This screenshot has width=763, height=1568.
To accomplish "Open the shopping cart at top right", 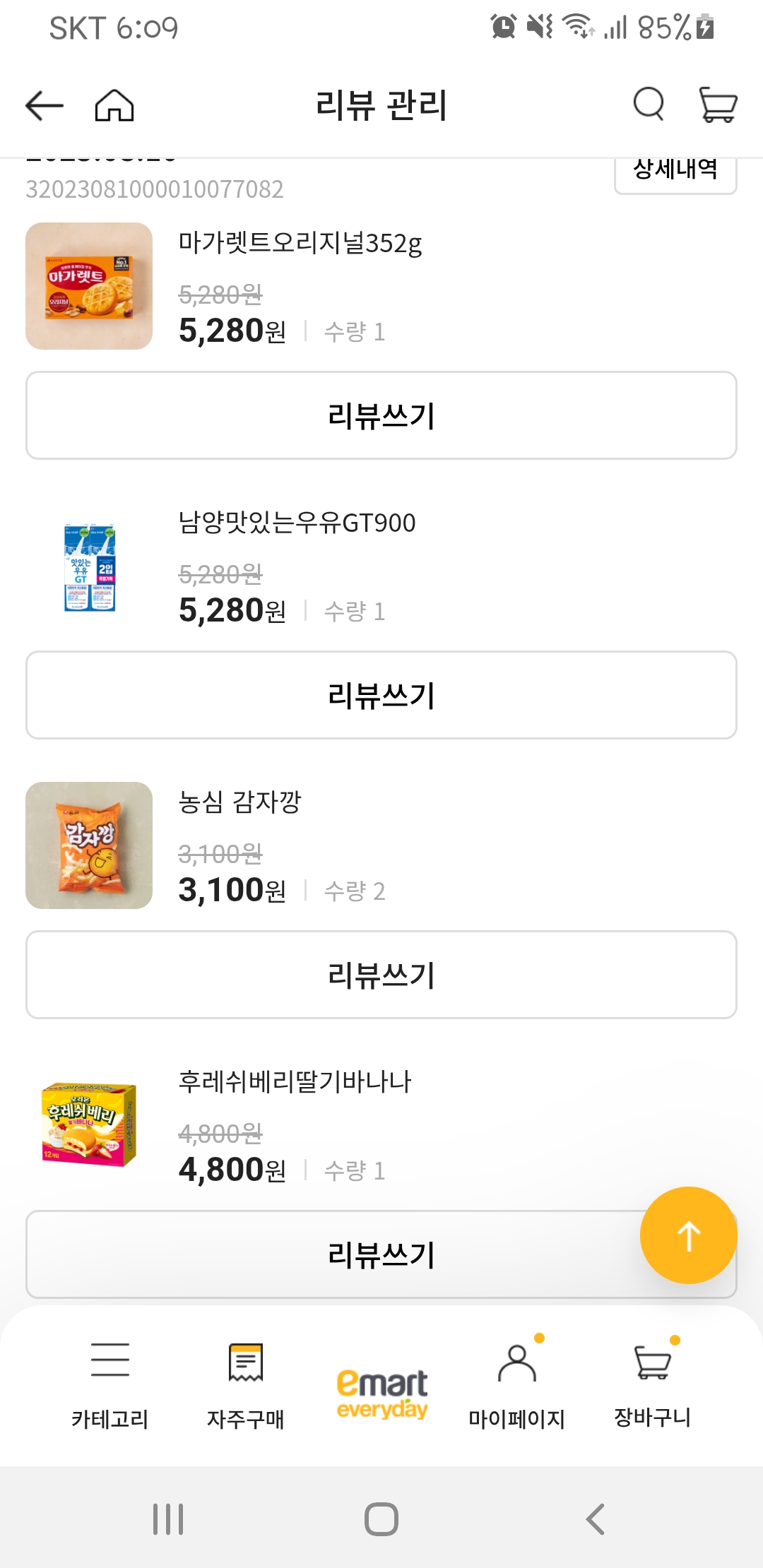I will tap(716, 105).
